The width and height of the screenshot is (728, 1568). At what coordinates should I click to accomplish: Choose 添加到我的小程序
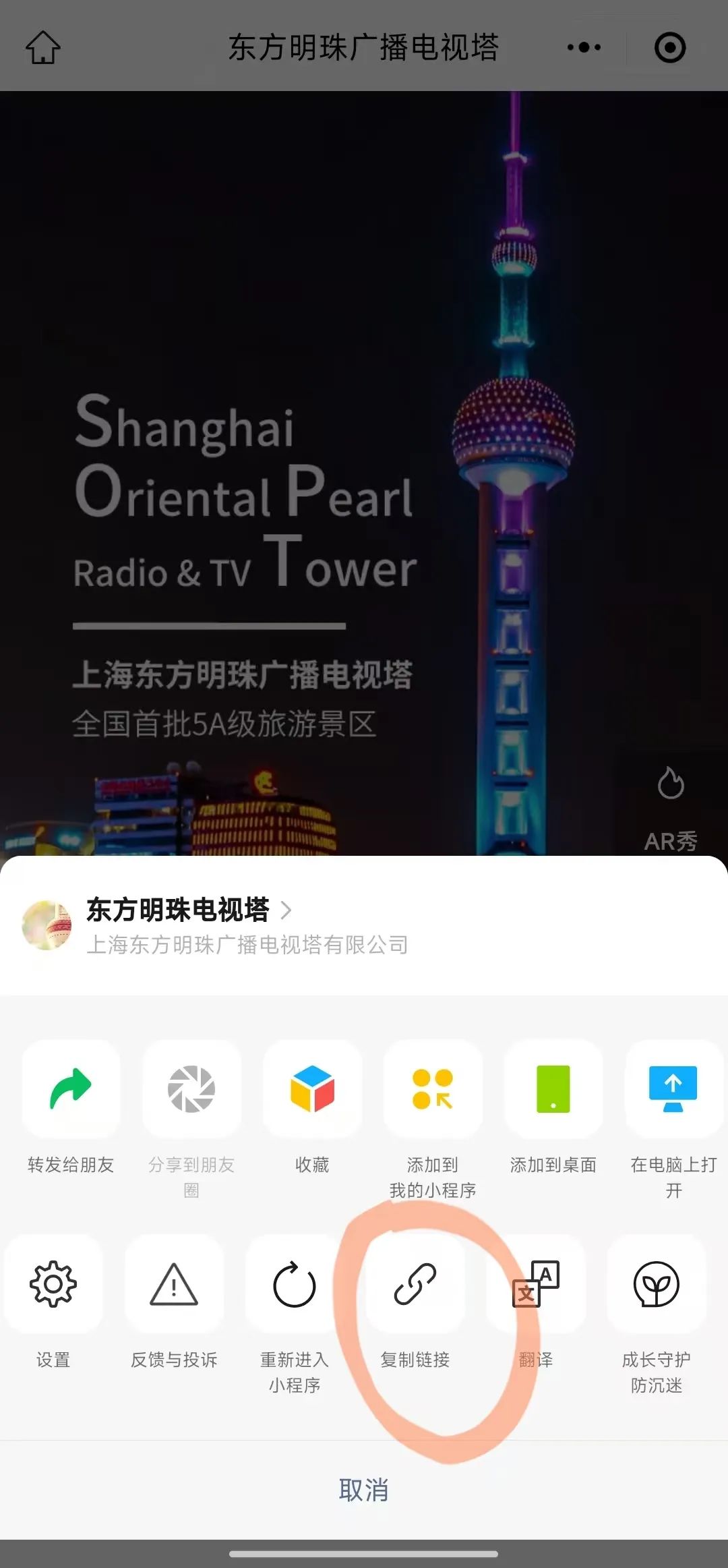click(x=433, y=1089)
